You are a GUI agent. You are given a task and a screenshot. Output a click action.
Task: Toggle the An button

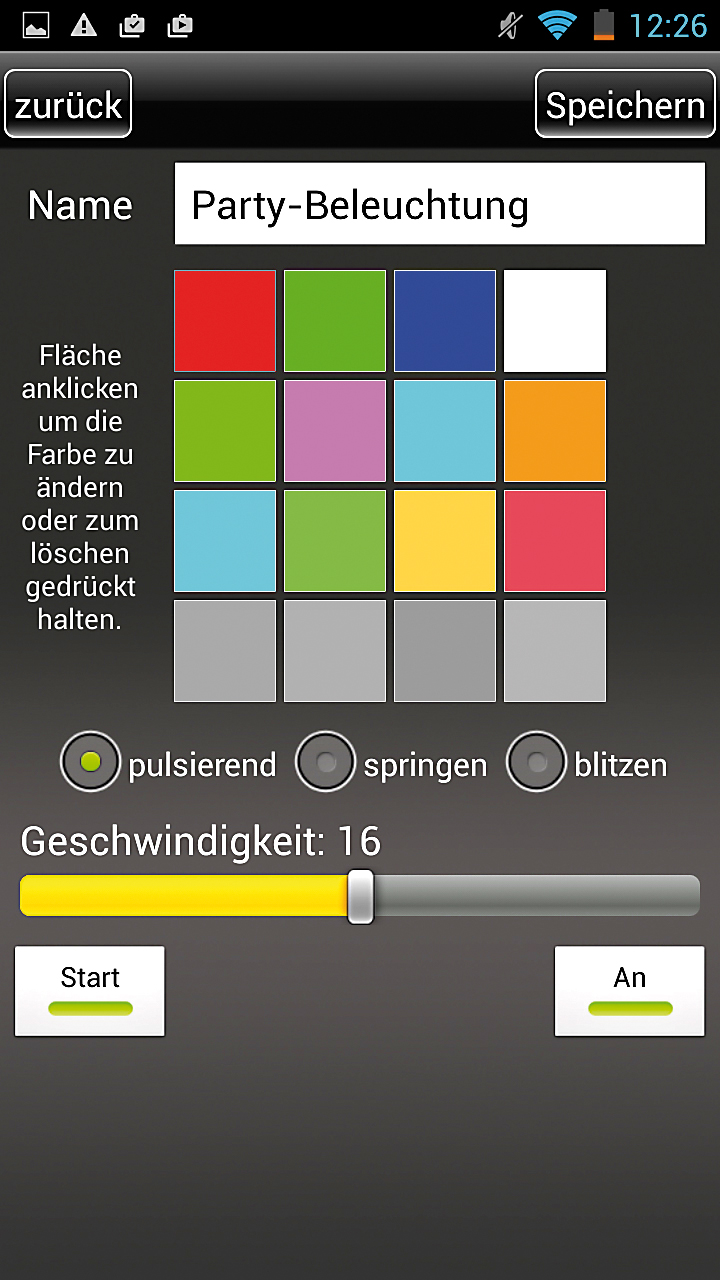630,990
